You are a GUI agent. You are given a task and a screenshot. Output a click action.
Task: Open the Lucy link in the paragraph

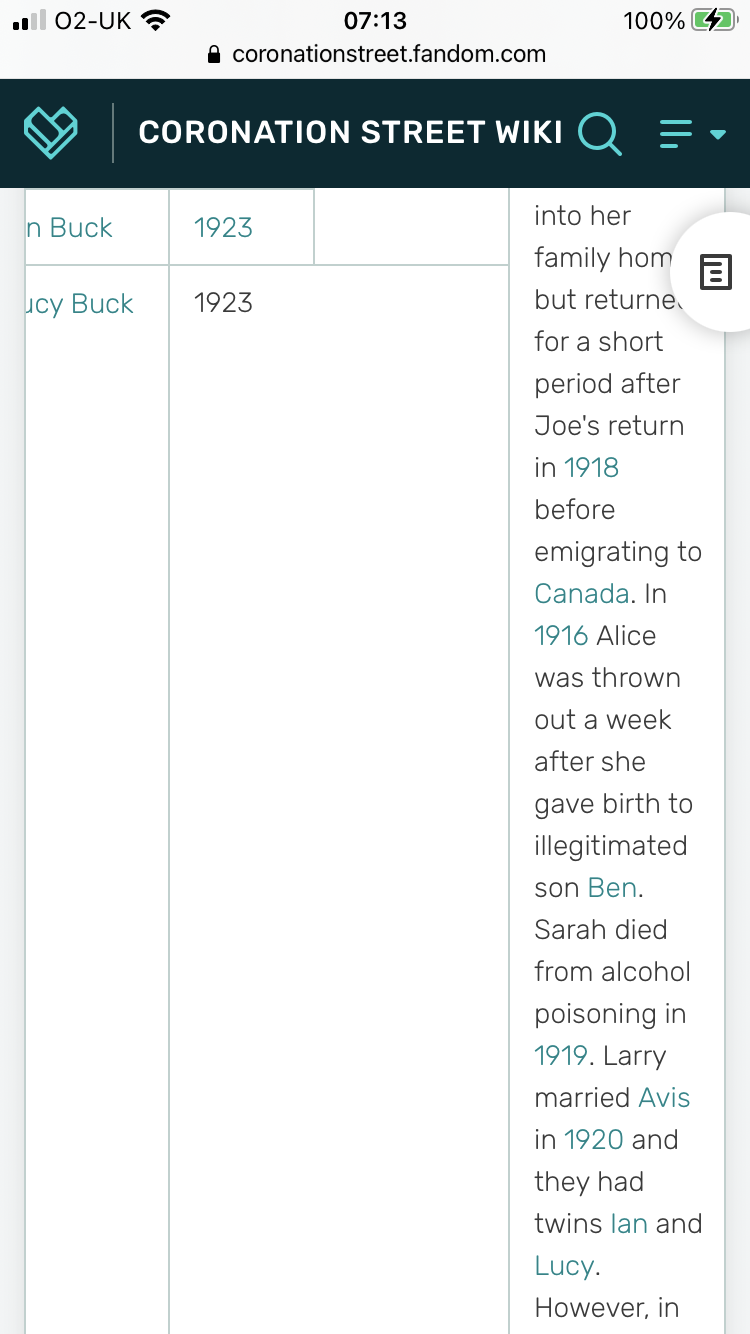point(565,1265)
